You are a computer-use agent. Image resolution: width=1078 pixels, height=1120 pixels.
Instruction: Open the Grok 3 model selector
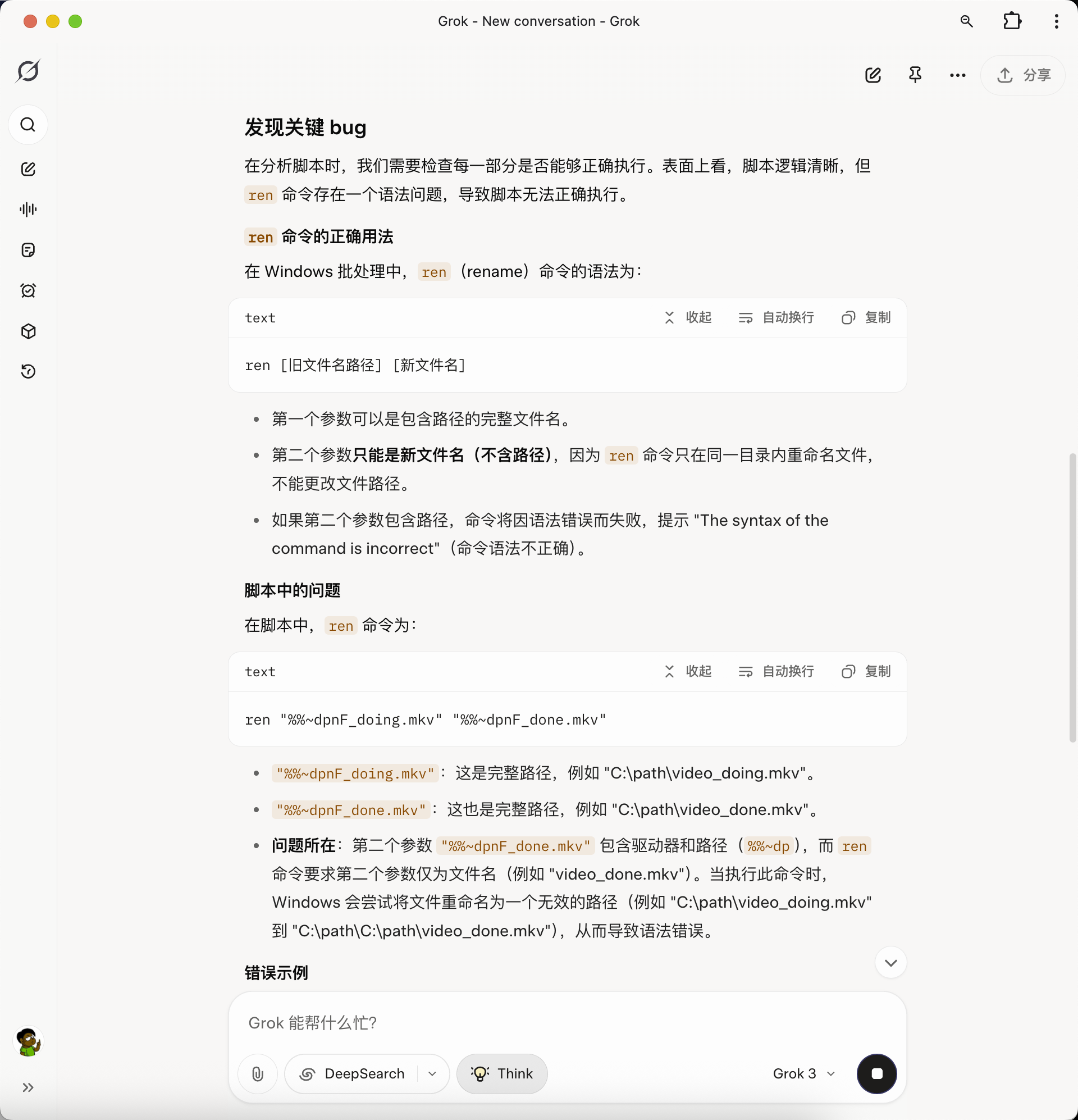coord(803,1074)
